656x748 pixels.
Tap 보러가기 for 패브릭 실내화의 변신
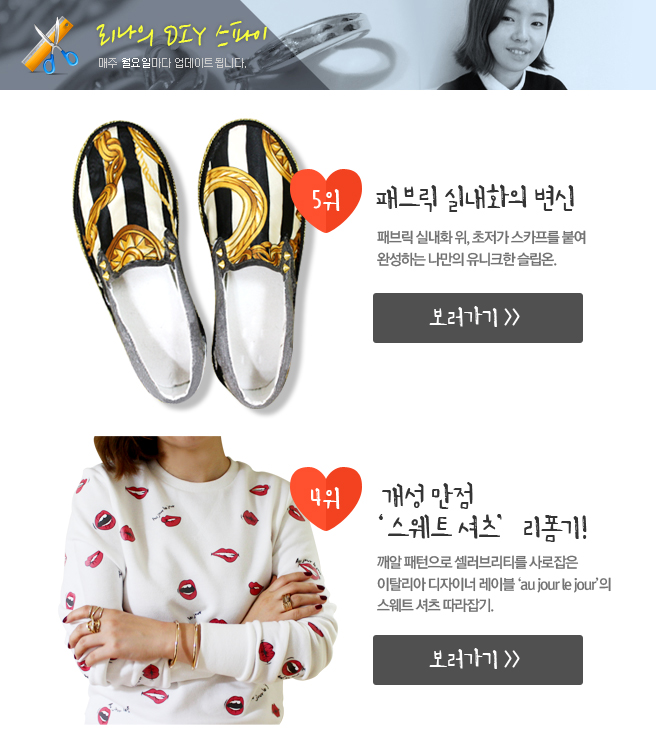pyautogui.click(x=477, y=318)
